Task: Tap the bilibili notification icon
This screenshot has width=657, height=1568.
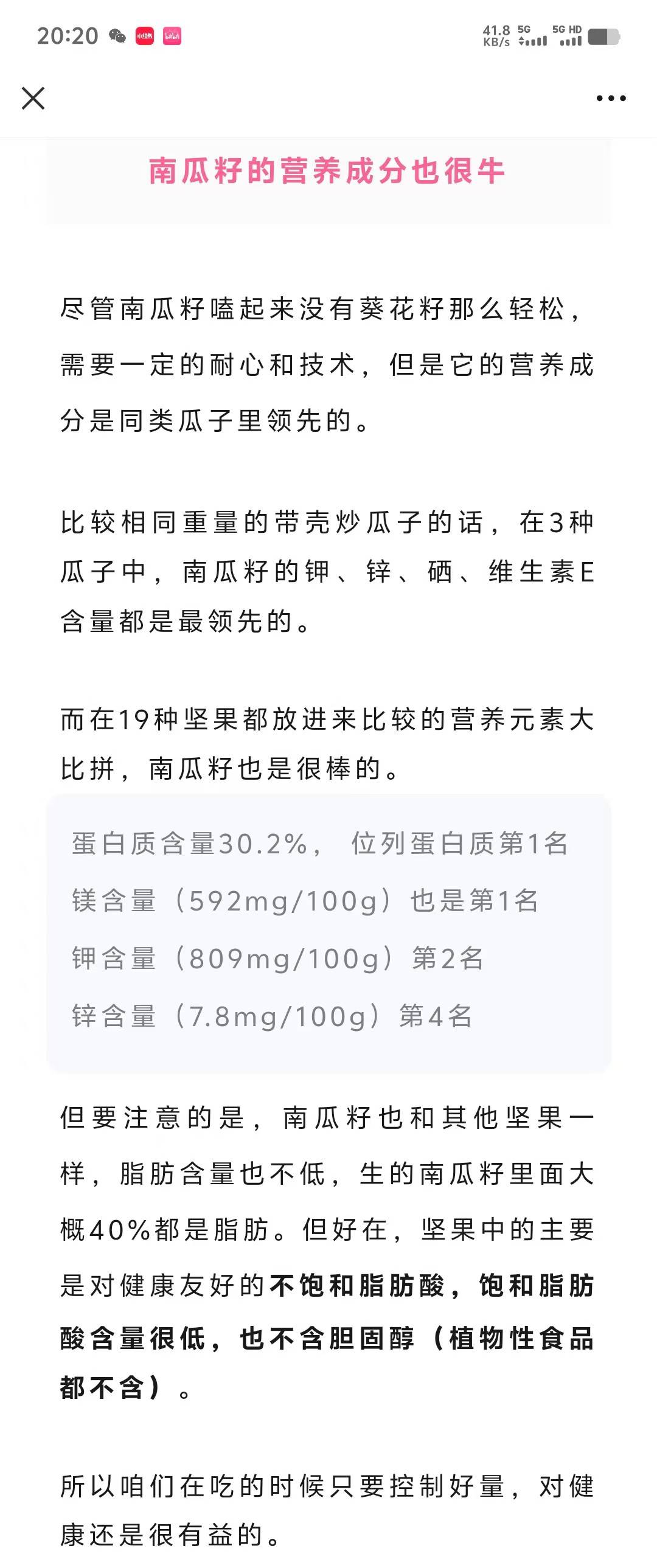Action: point(172,36)
